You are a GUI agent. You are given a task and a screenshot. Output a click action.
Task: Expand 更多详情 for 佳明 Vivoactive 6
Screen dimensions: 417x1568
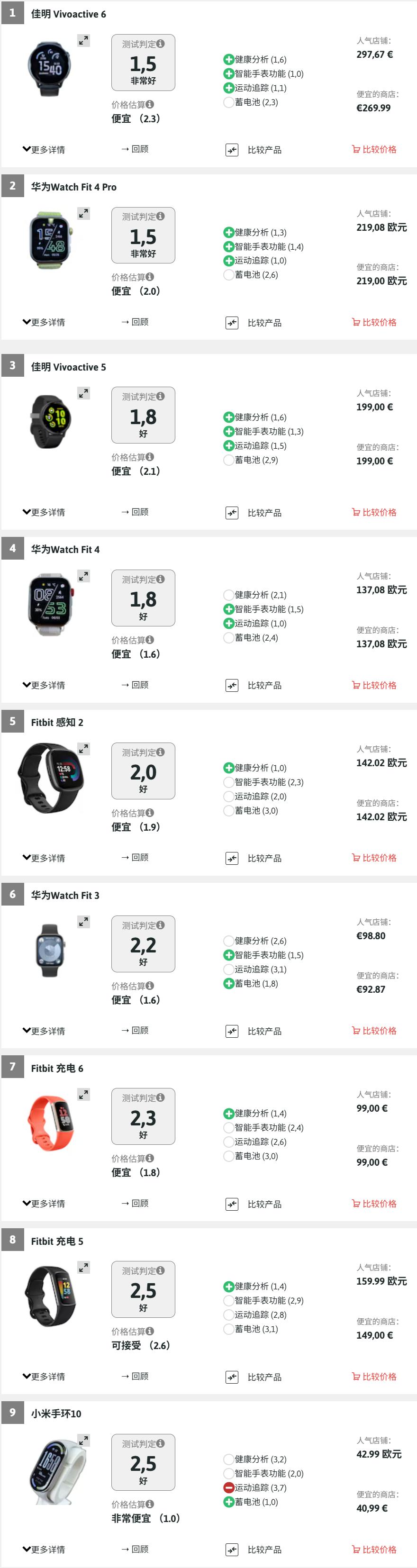coord(44,150)
